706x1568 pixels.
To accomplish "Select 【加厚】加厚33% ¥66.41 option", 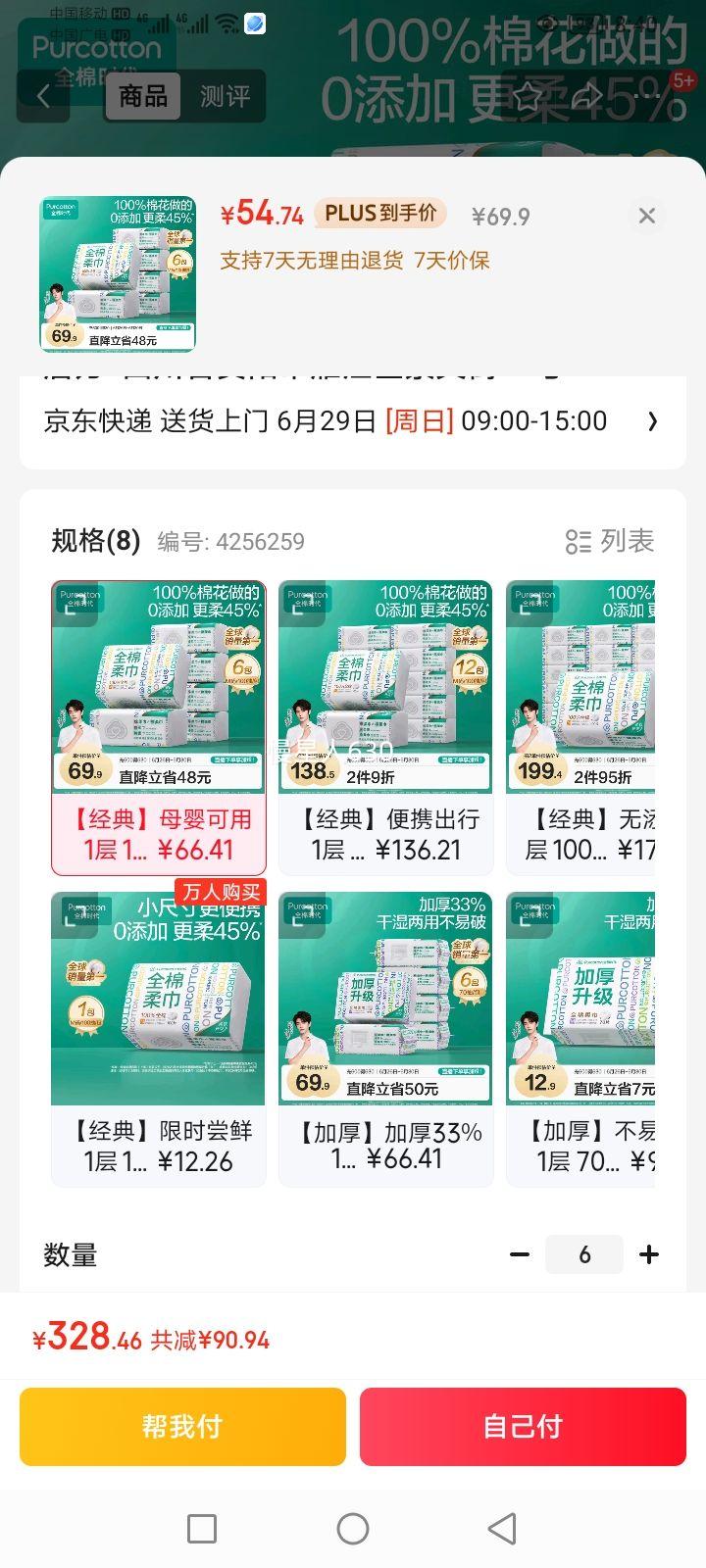I will coord(385,1039).
